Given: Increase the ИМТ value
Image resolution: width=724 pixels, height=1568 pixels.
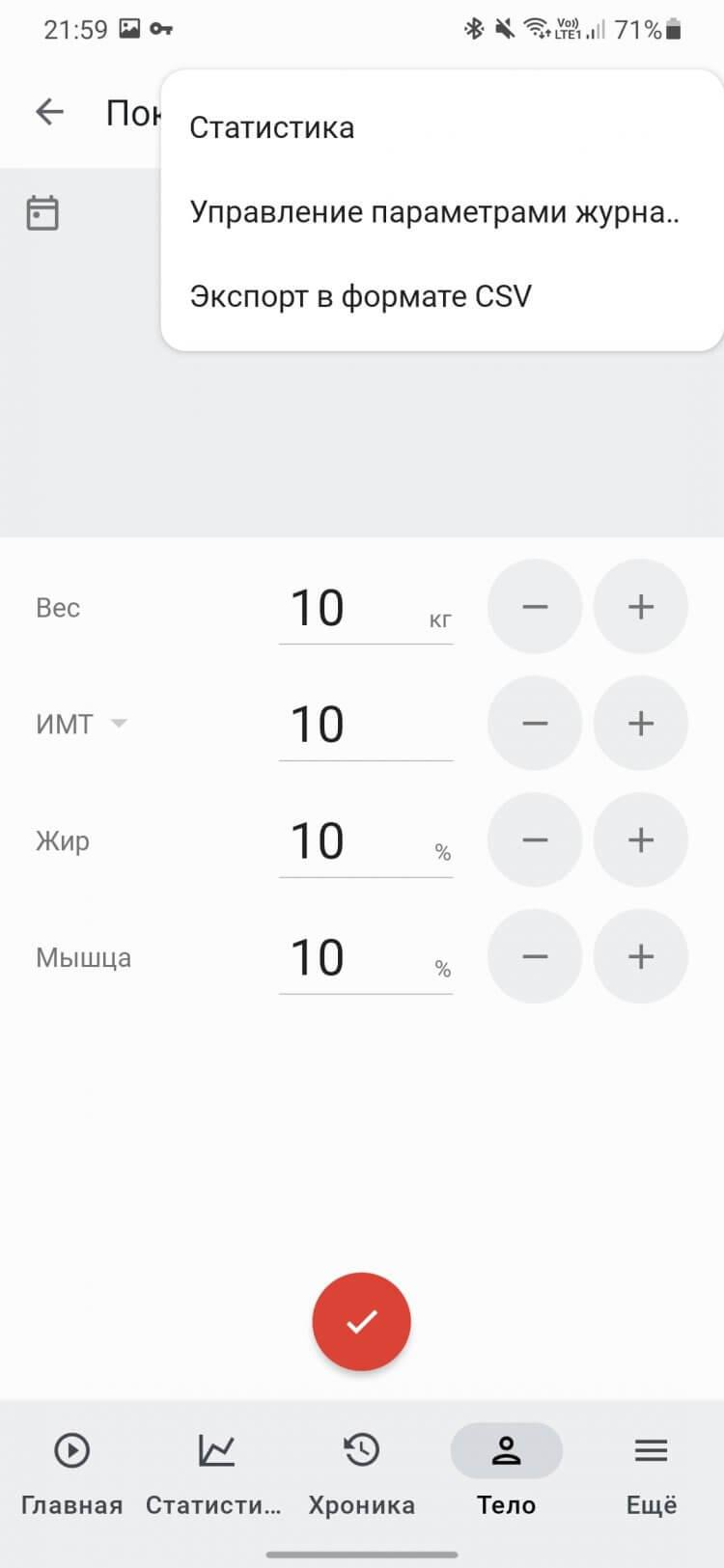Looking at the screenshot, I should pyautogui.click(x=641, y=724).
